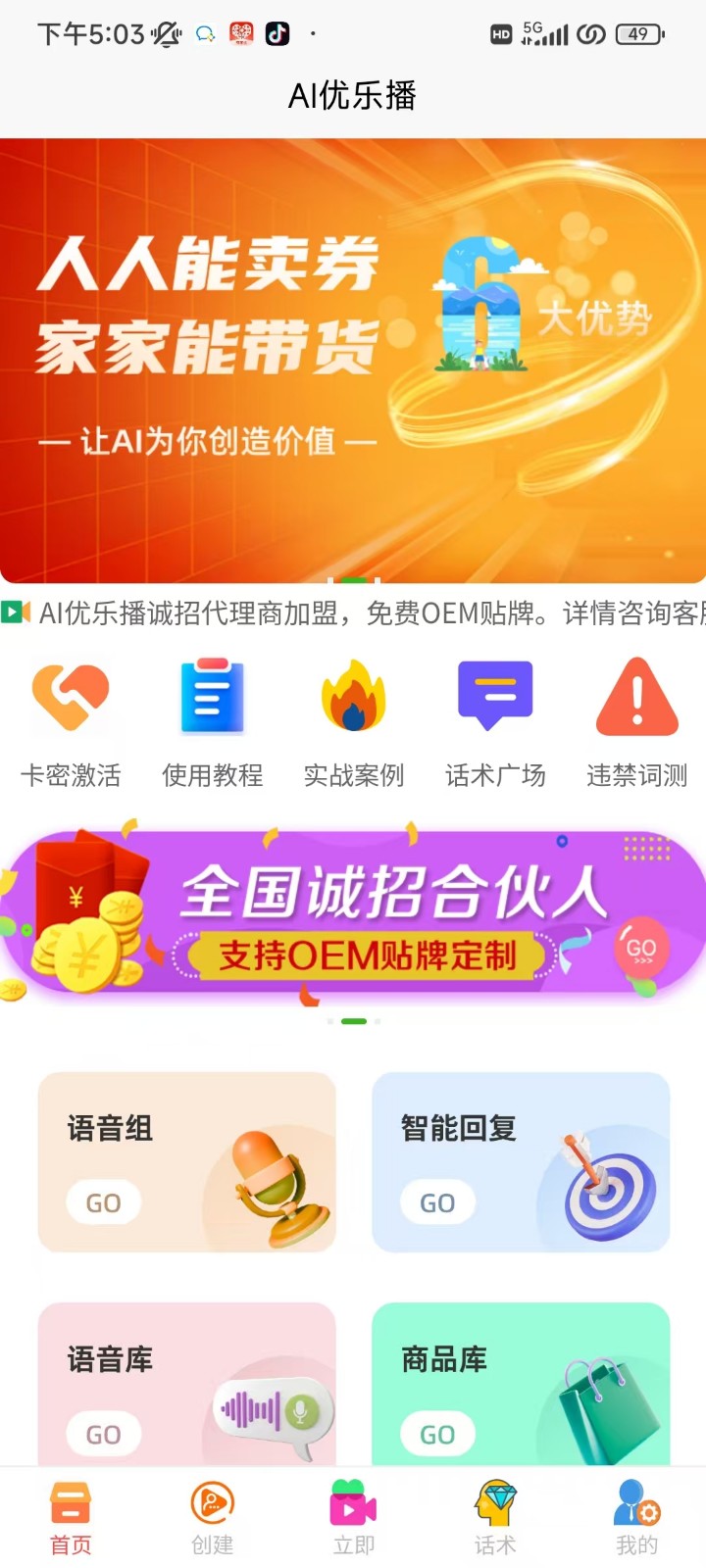
Task: Tap GO on the 语音库 card
Action: coord(104,1434)
